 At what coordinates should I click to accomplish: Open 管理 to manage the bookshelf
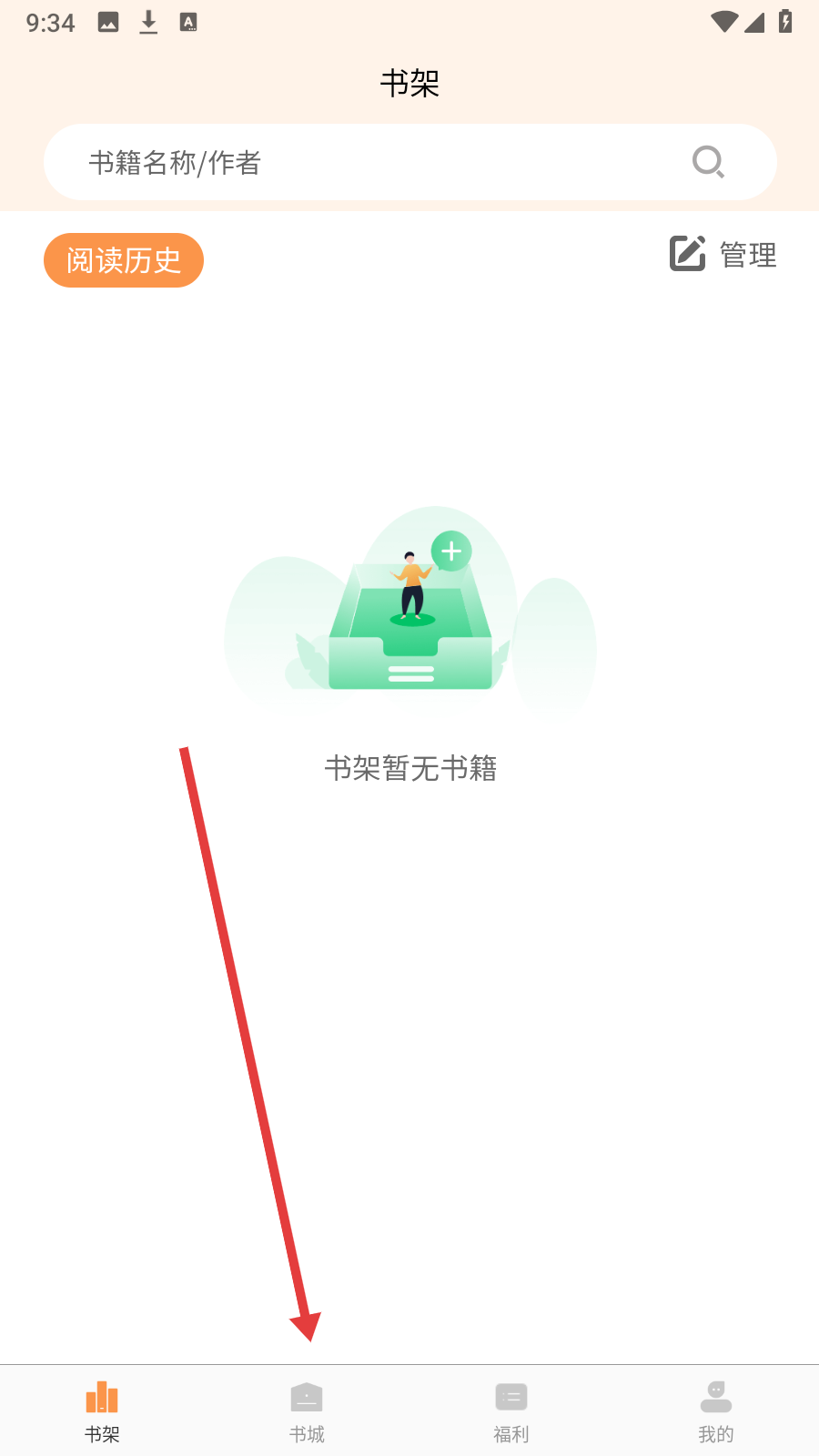coord(723,254)
